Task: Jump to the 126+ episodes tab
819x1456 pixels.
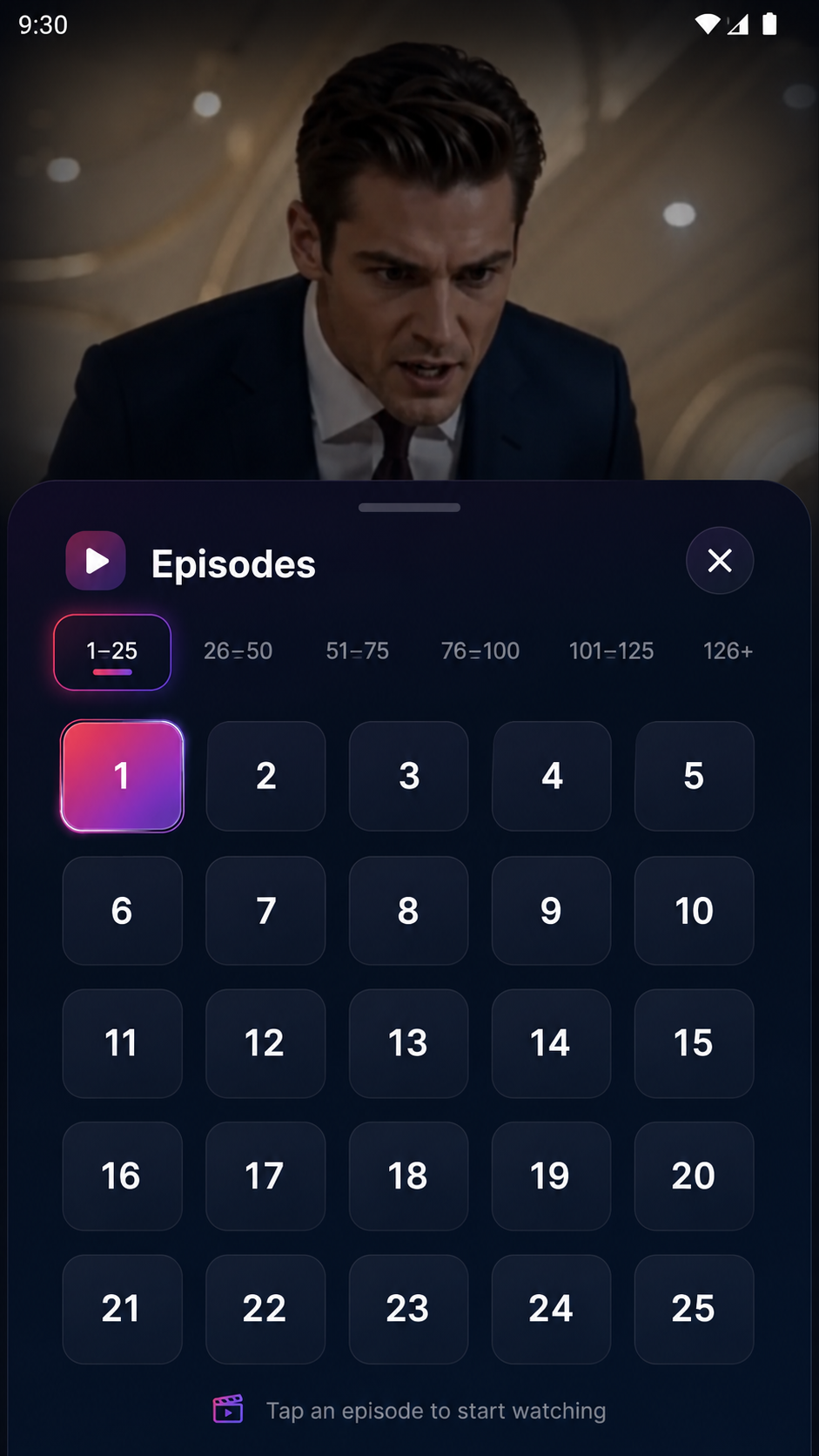Action: click(728, 651)
